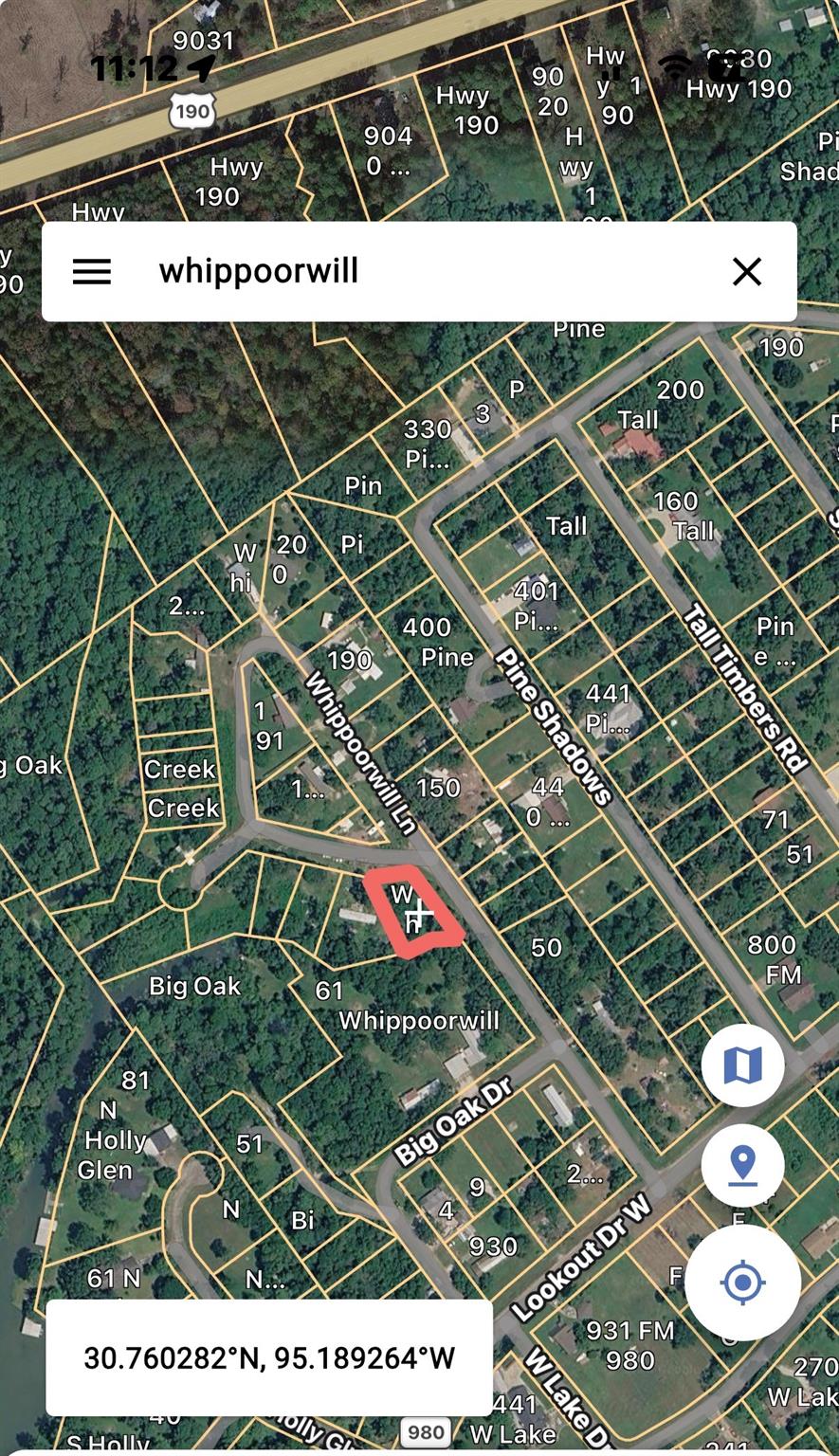Image resolution: width=839 pixels, height=1456 pixels.
Task: Center map on my location
Action: 742,1283
